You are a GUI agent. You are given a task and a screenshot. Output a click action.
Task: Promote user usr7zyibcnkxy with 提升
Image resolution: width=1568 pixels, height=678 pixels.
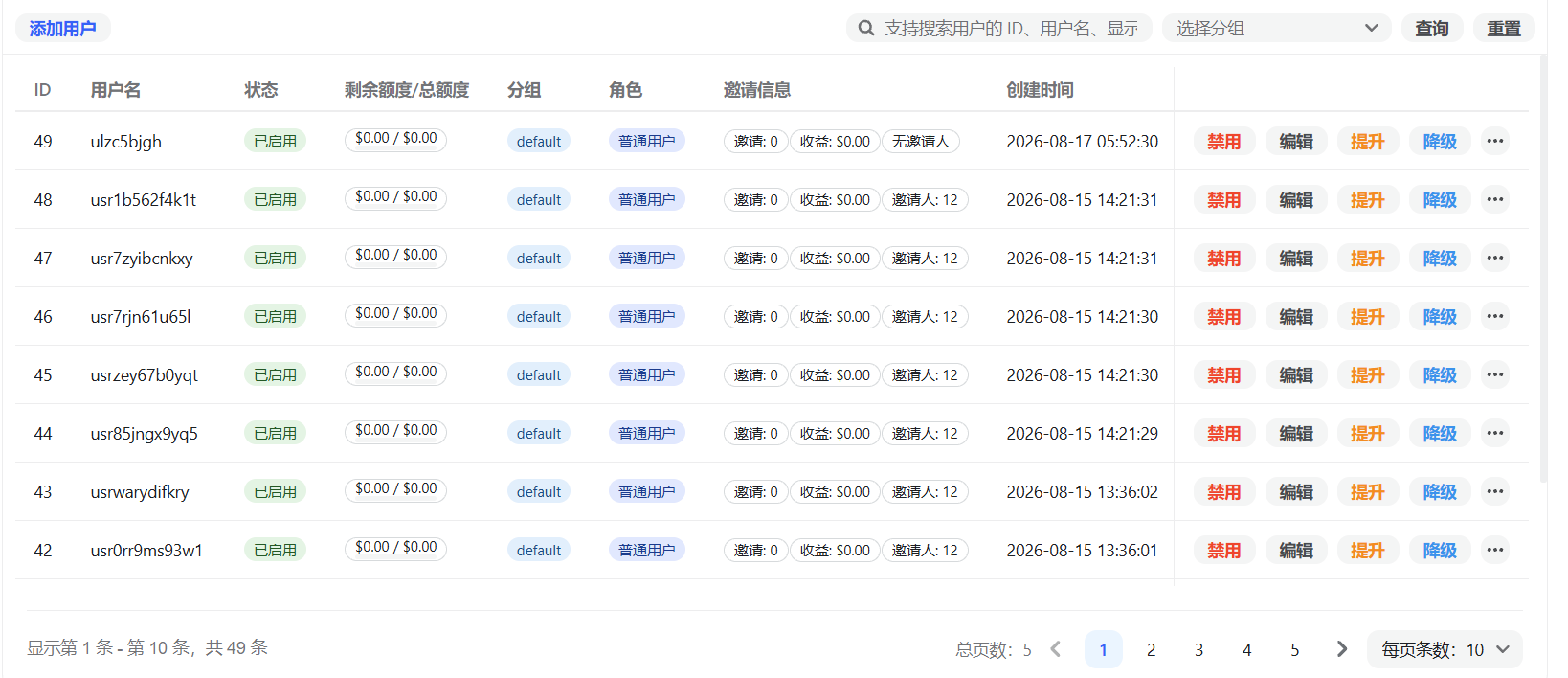tap(1367, 259)
